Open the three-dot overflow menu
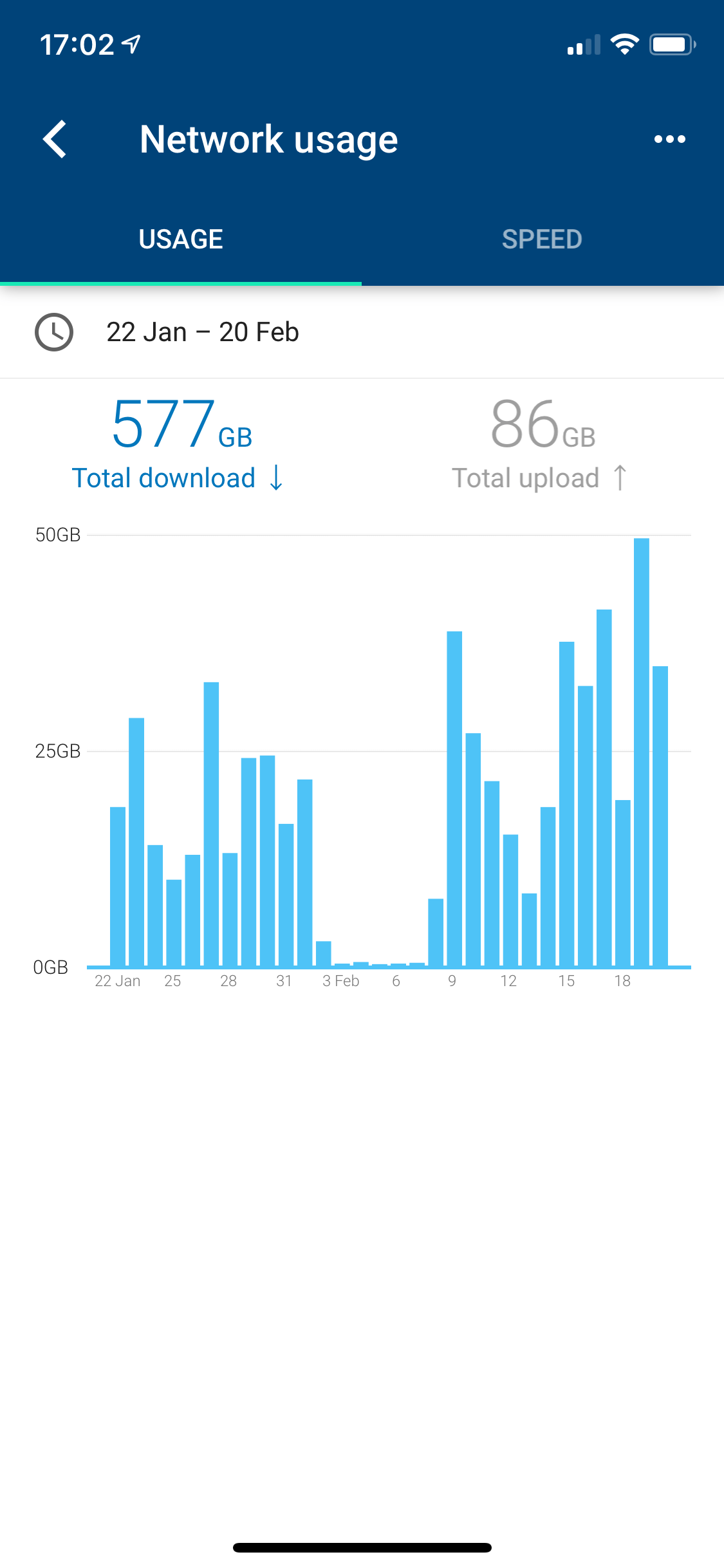 click(669, 139)
